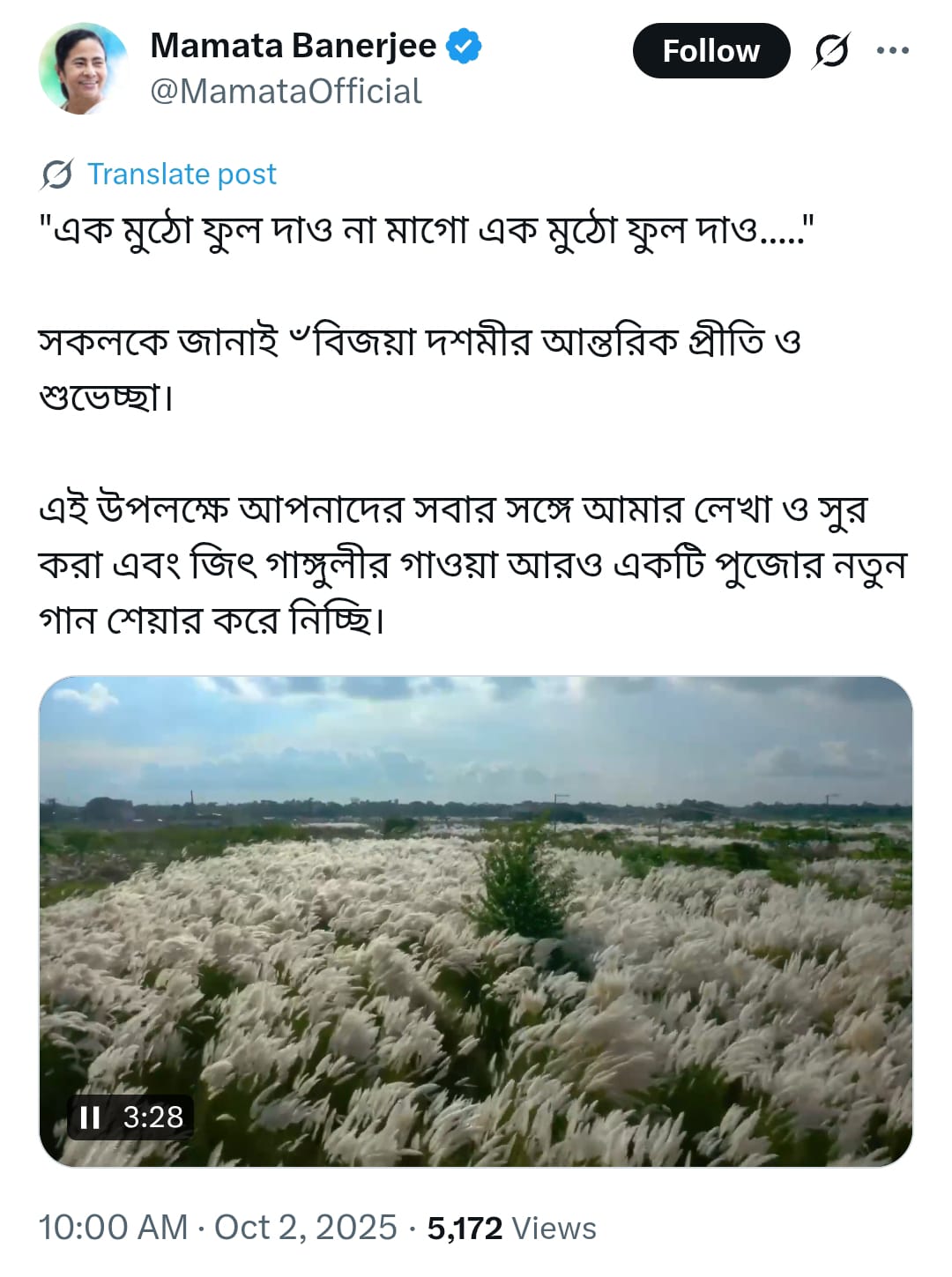Follow Mamata Banerjee's account
Screen dimensions: 952x1277
click(710, 51)
